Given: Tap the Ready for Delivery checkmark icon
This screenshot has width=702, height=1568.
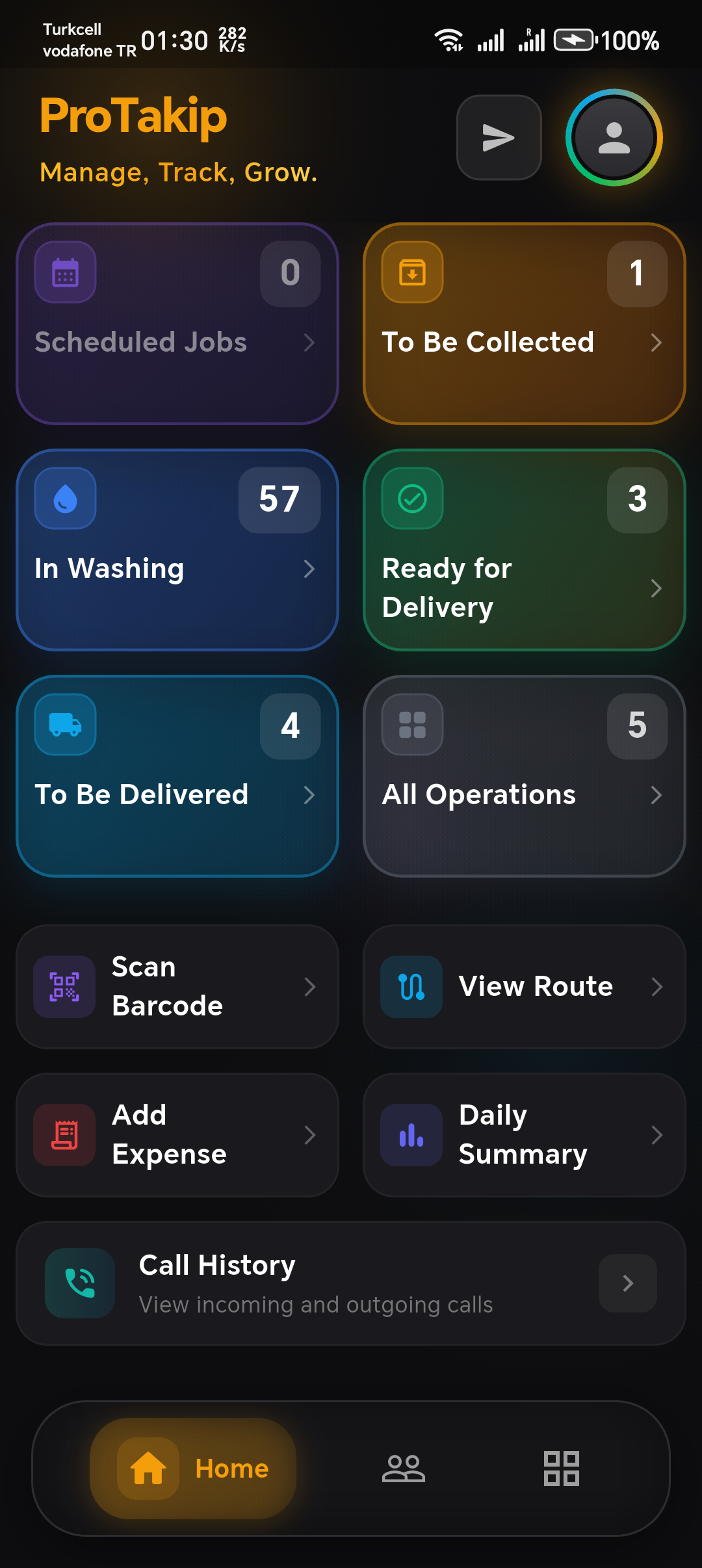Looking at the screenshot, I should tap(412, 499).
